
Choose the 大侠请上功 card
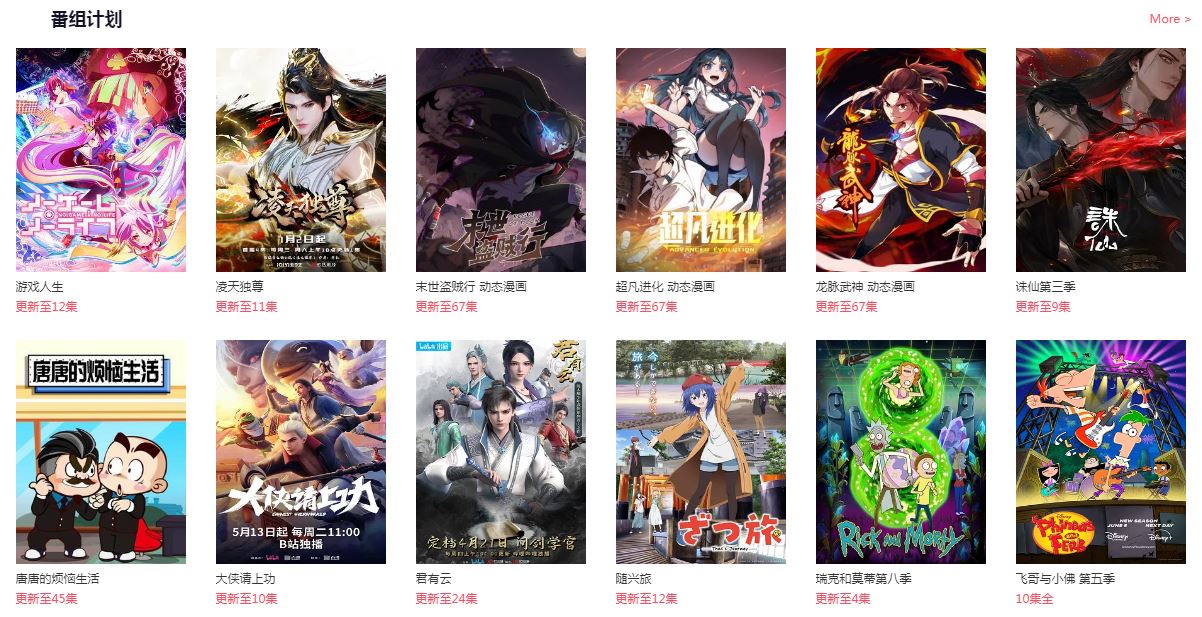click(x=301, y=452)
